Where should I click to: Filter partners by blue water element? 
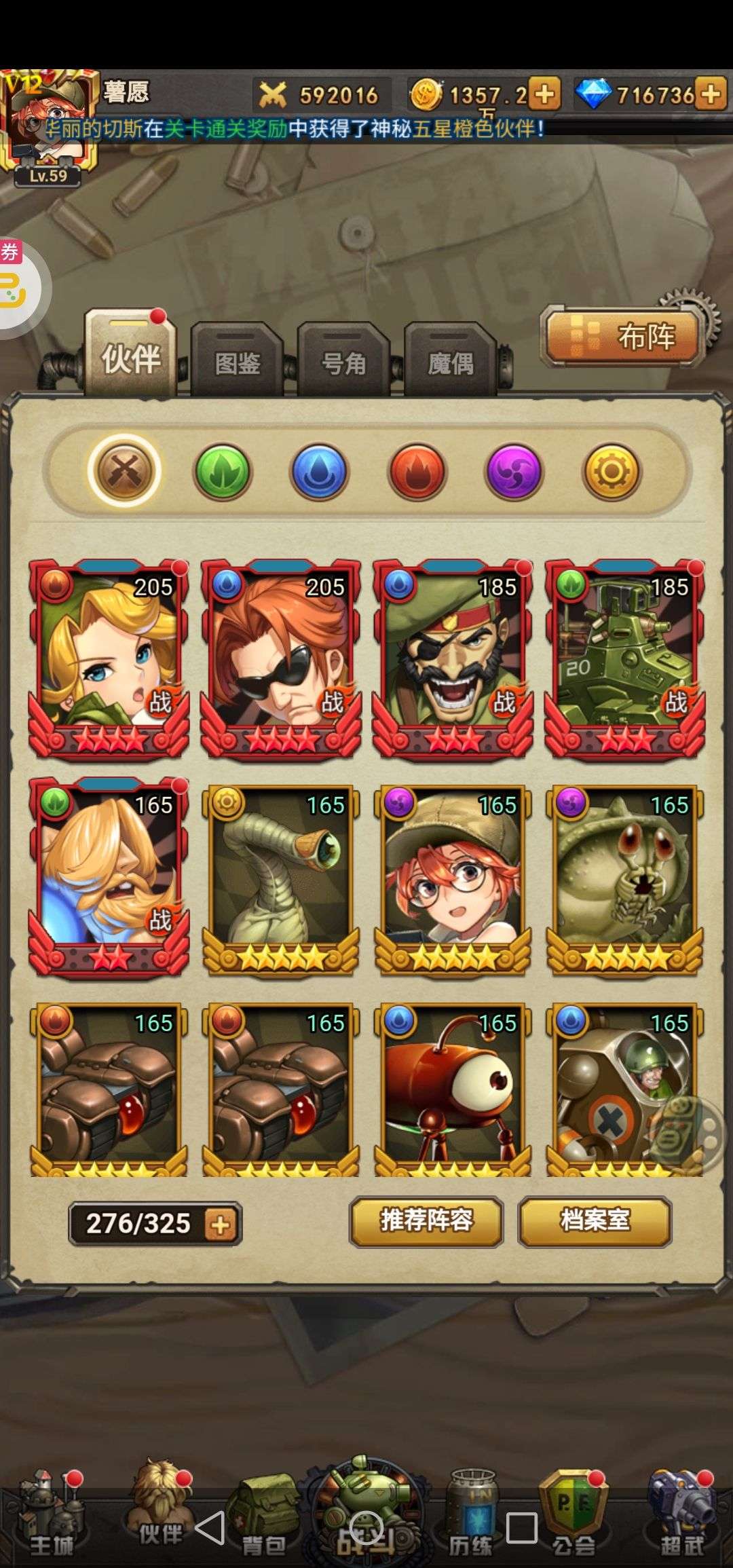tap(320, 472)
